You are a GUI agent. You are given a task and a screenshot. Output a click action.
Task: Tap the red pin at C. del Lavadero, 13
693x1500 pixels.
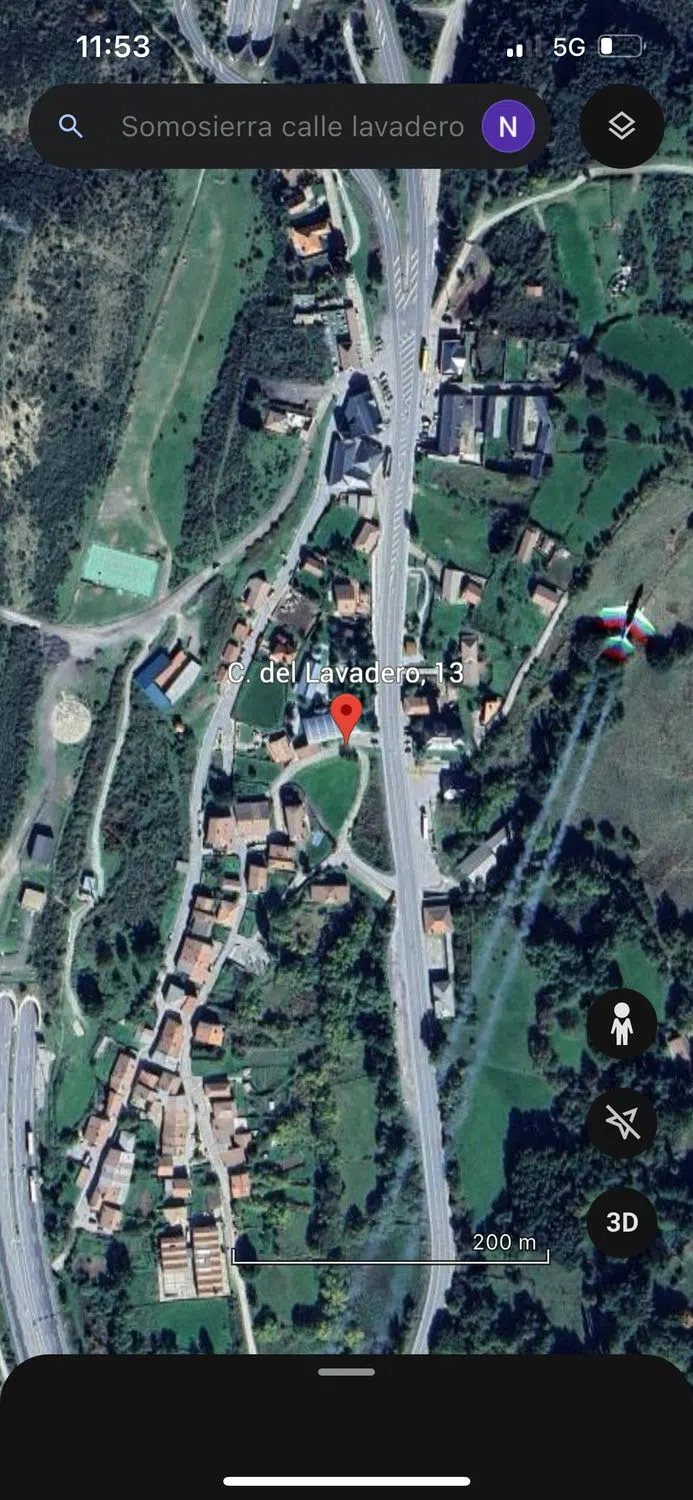pyautogui.click(x=346, y=718)
